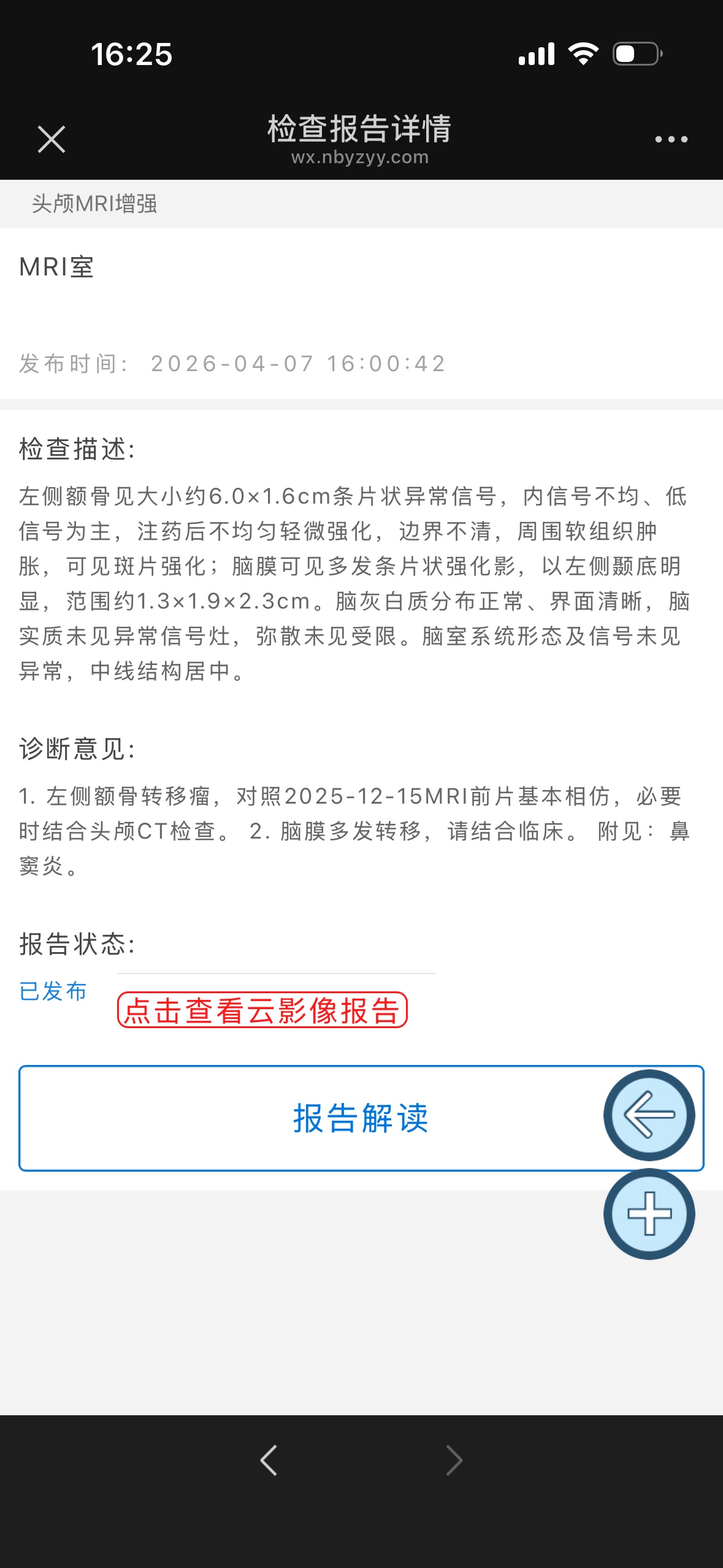Viewport: 723px width, 1568px height.
Task: Go back using the bottom browser arrow
Action: pyautogui.click(x=269, y=1460)
